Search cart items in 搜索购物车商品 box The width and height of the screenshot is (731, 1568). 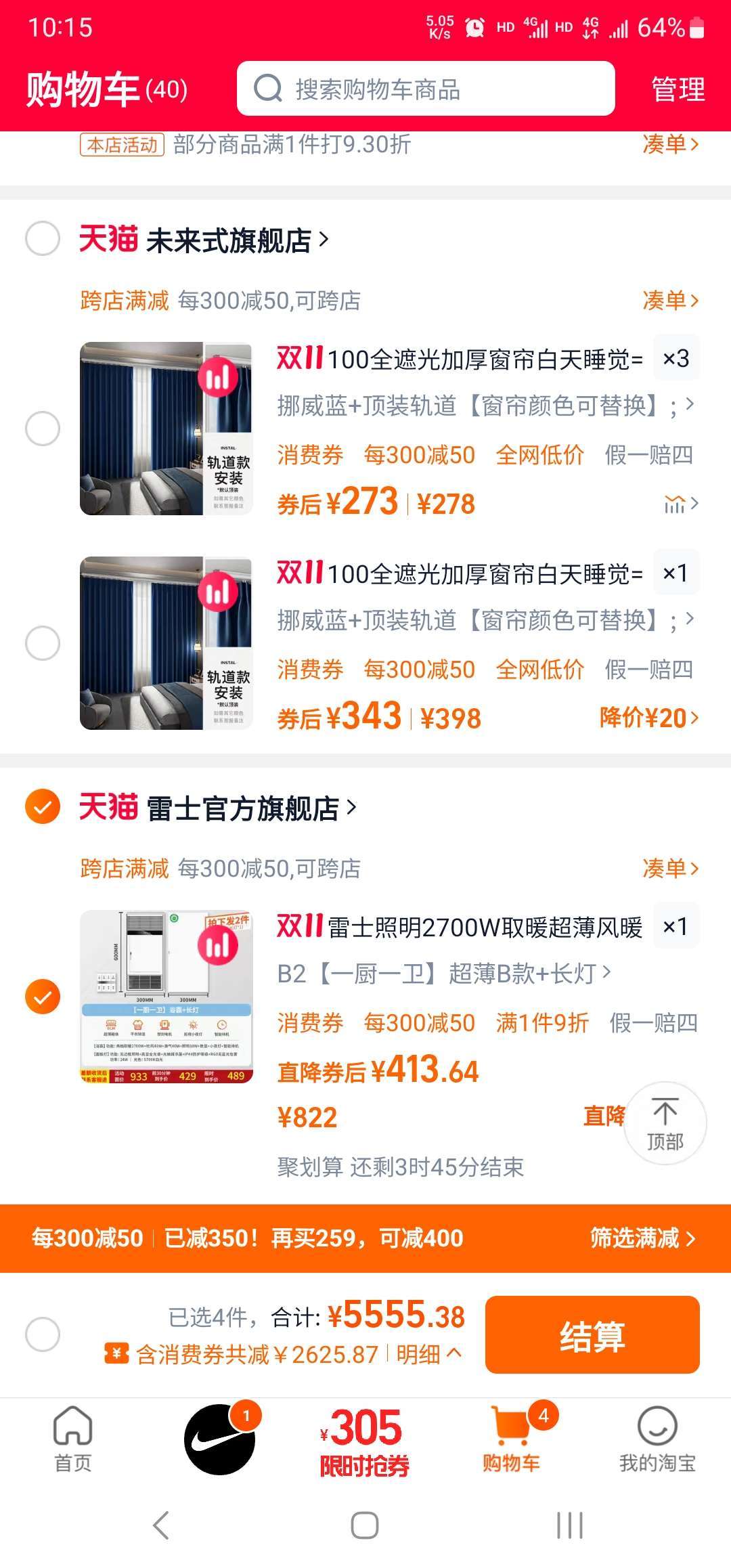click(x=425, y=89)
